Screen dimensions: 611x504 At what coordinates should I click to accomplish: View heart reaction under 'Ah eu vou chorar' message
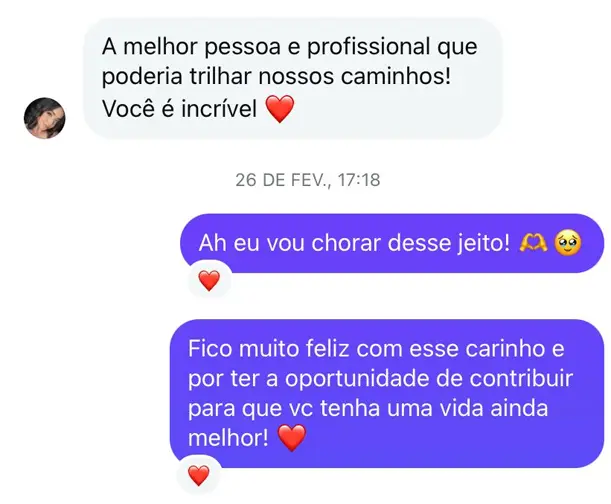coord(208,281)
